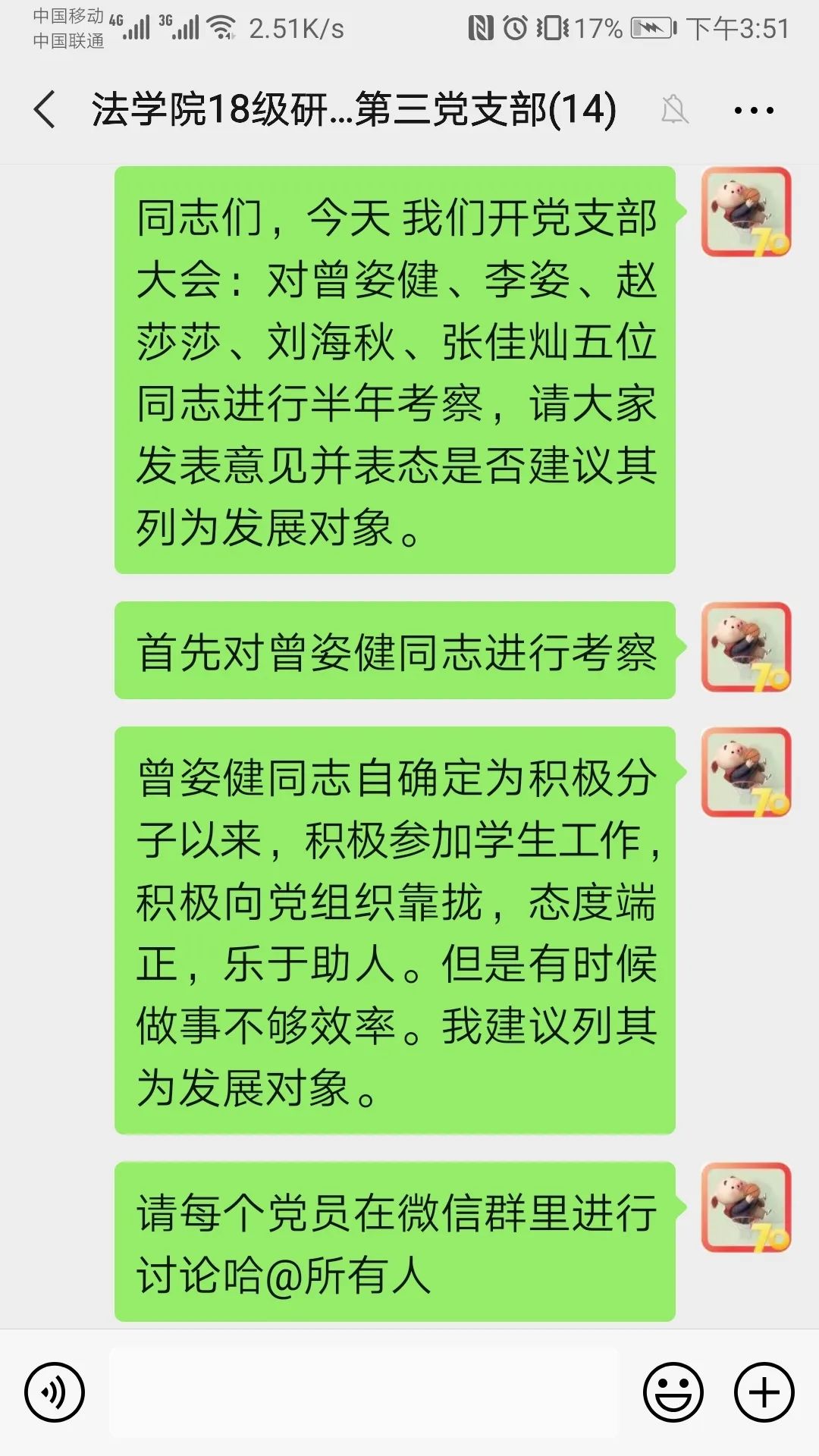This screenshot has height=1456, width=819.
Task: Open the group chat info menu
Action: 754,111
